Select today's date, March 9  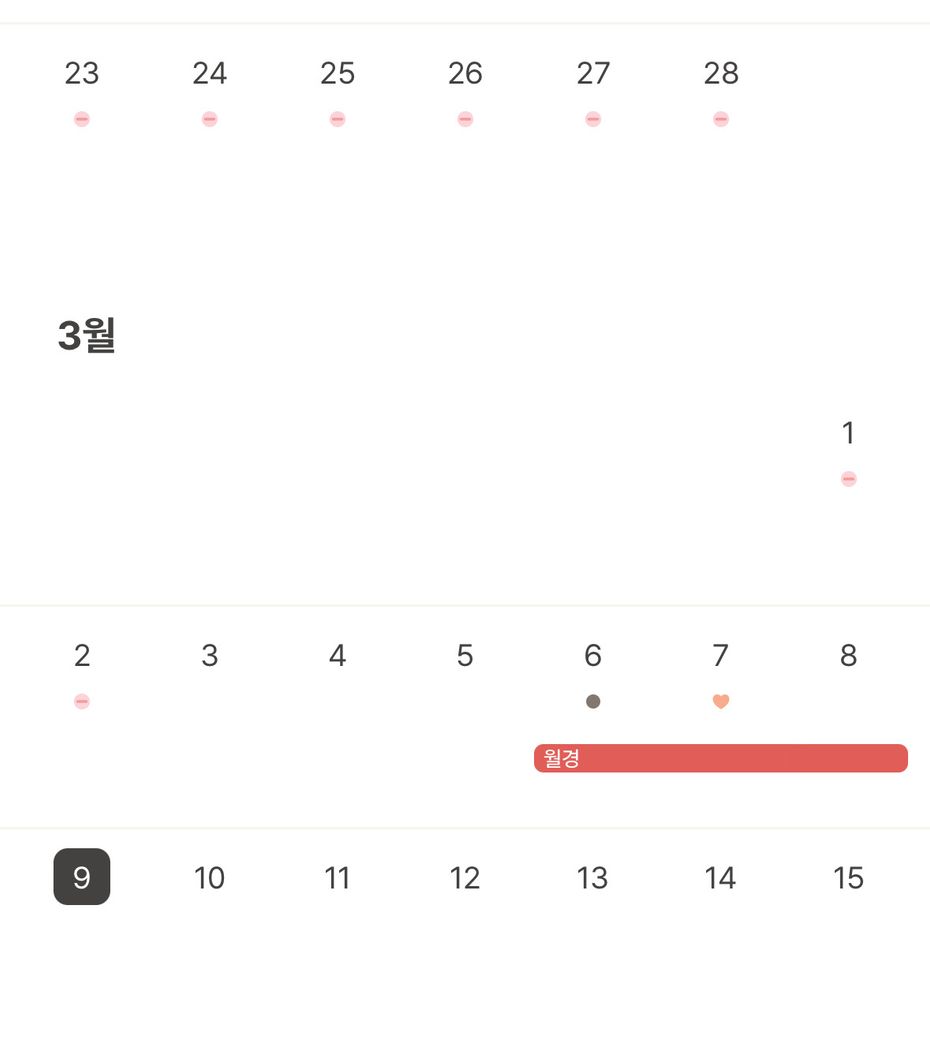(x=82, y=877)
